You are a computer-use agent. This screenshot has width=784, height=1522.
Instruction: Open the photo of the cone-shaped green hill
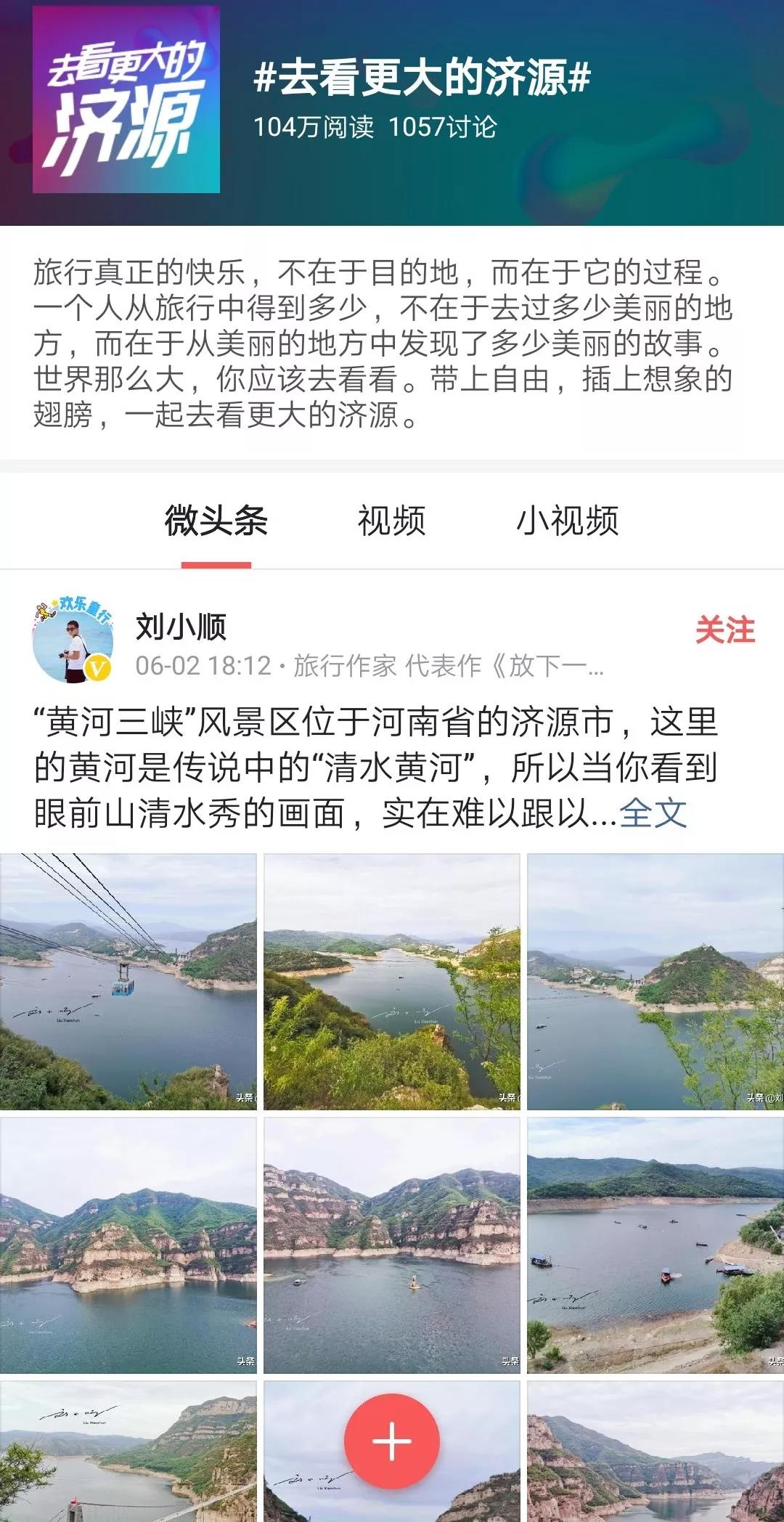pyautogui.click(x=656, y=982)
